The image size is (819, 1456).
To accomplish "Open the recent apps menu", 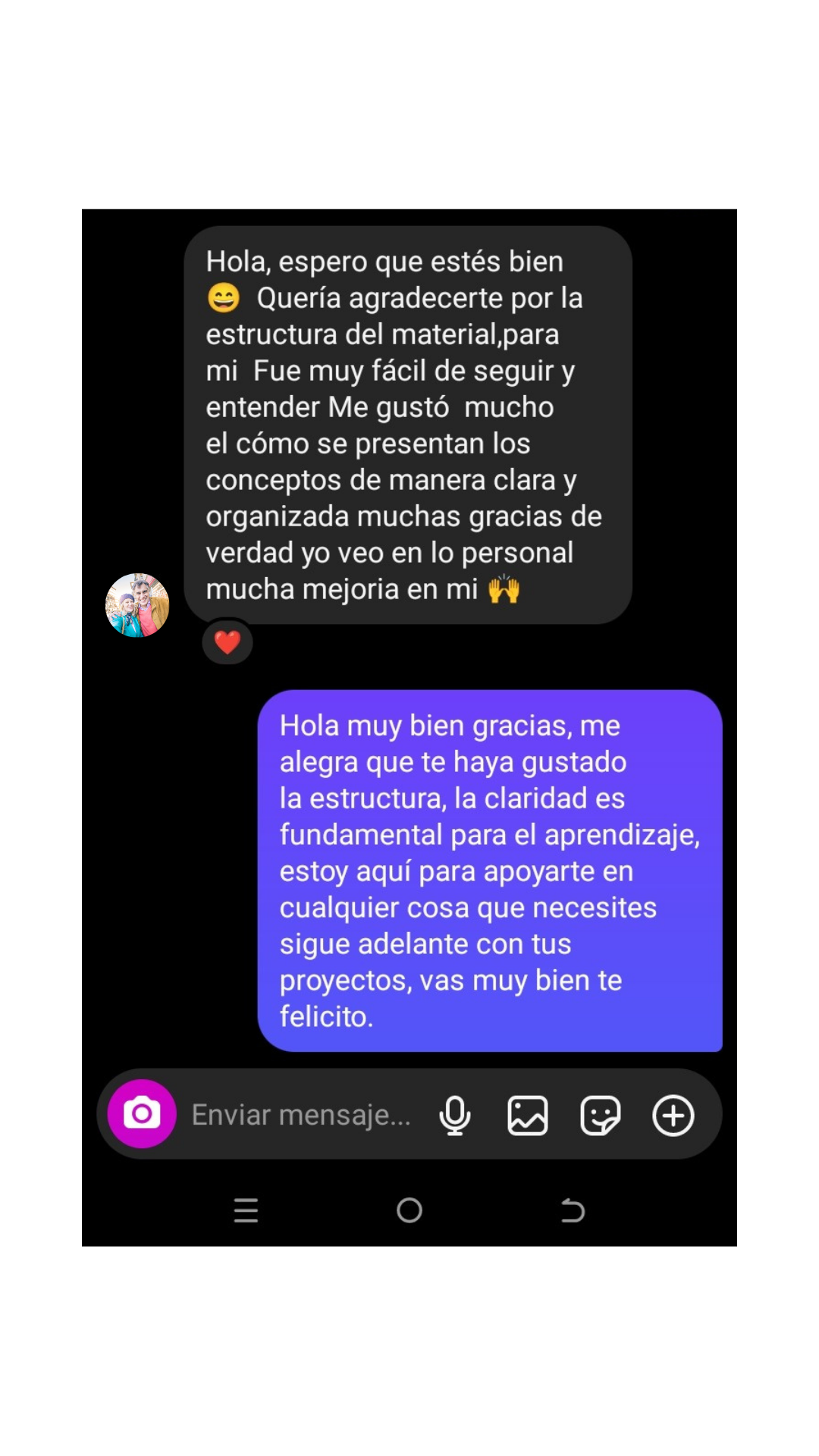I will tap(246, 1210).
